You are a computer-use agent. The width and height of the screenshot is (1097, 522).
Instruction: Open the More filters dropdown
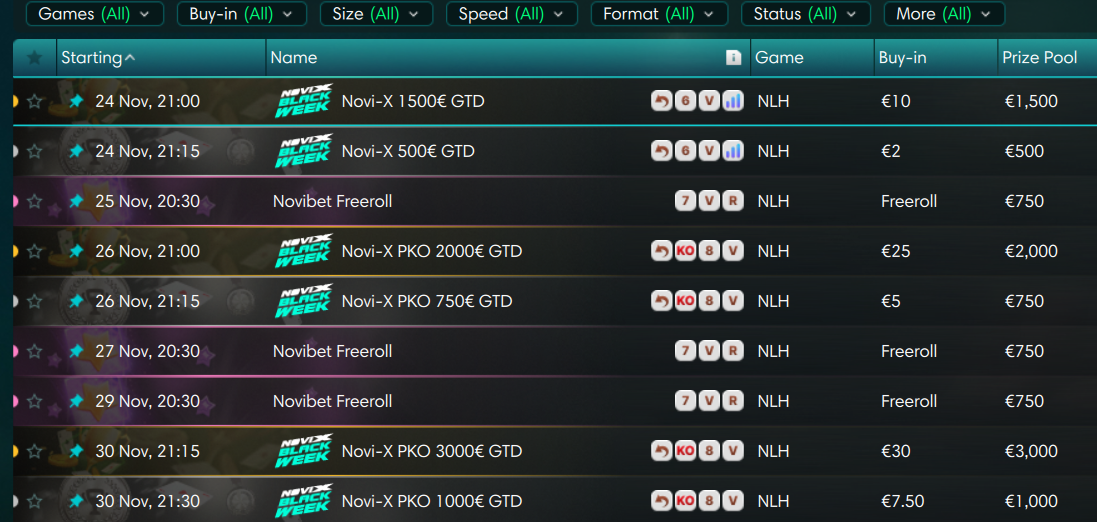[944, 14]
